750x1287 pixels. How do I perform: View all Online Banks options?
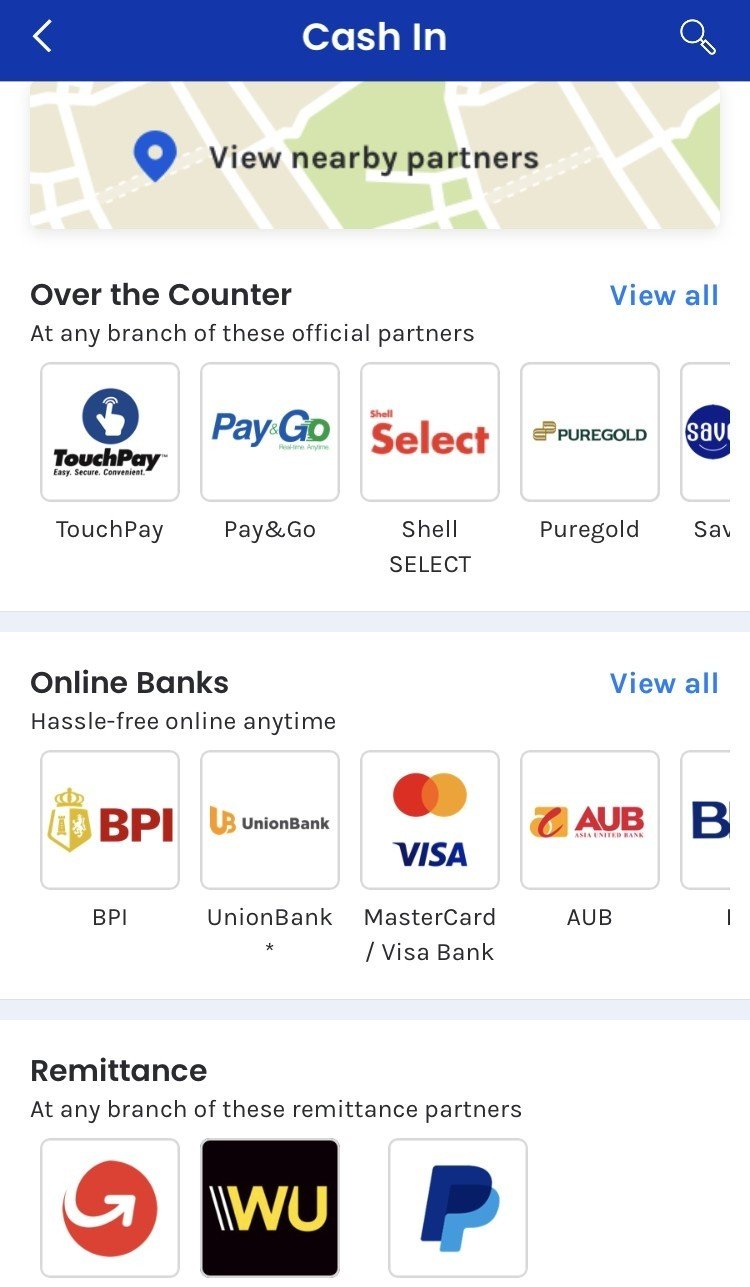click(x=664, y=683)
